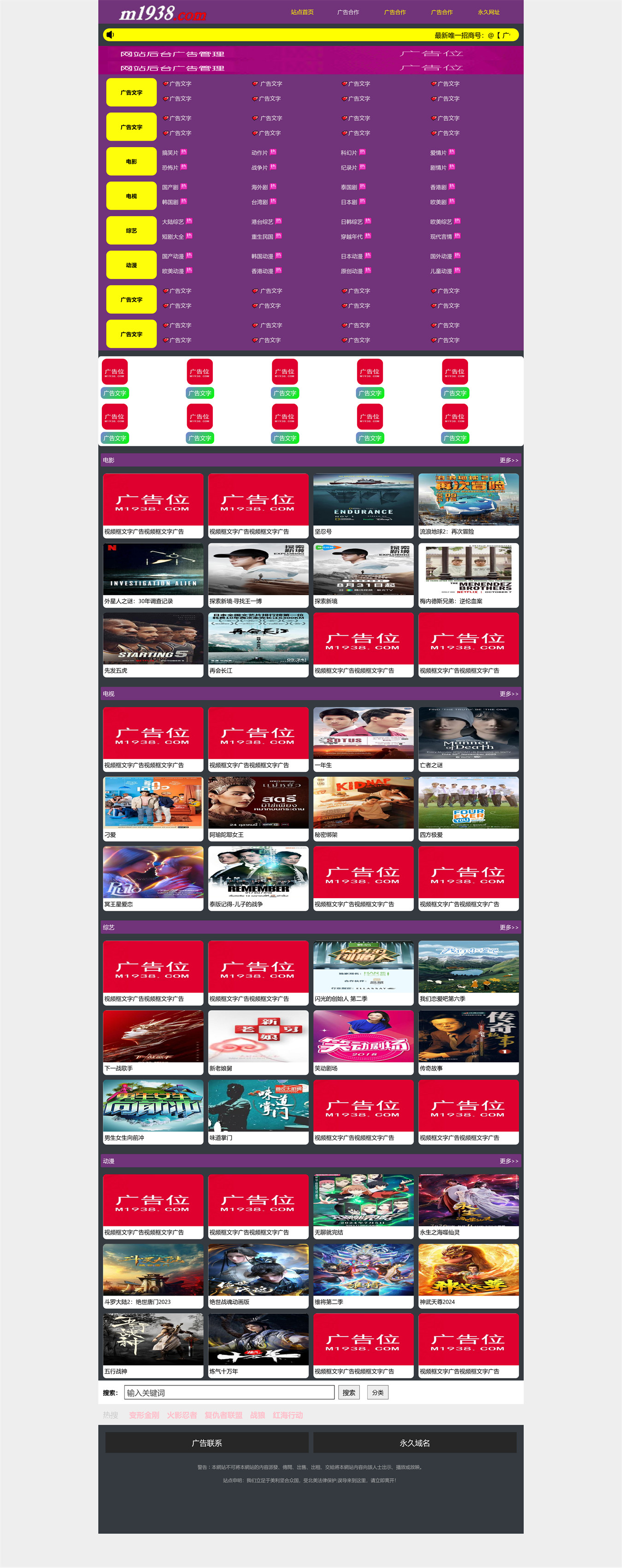Open the 坚忍号 movie card
The image size is (622, 1568).
point(363,505)
